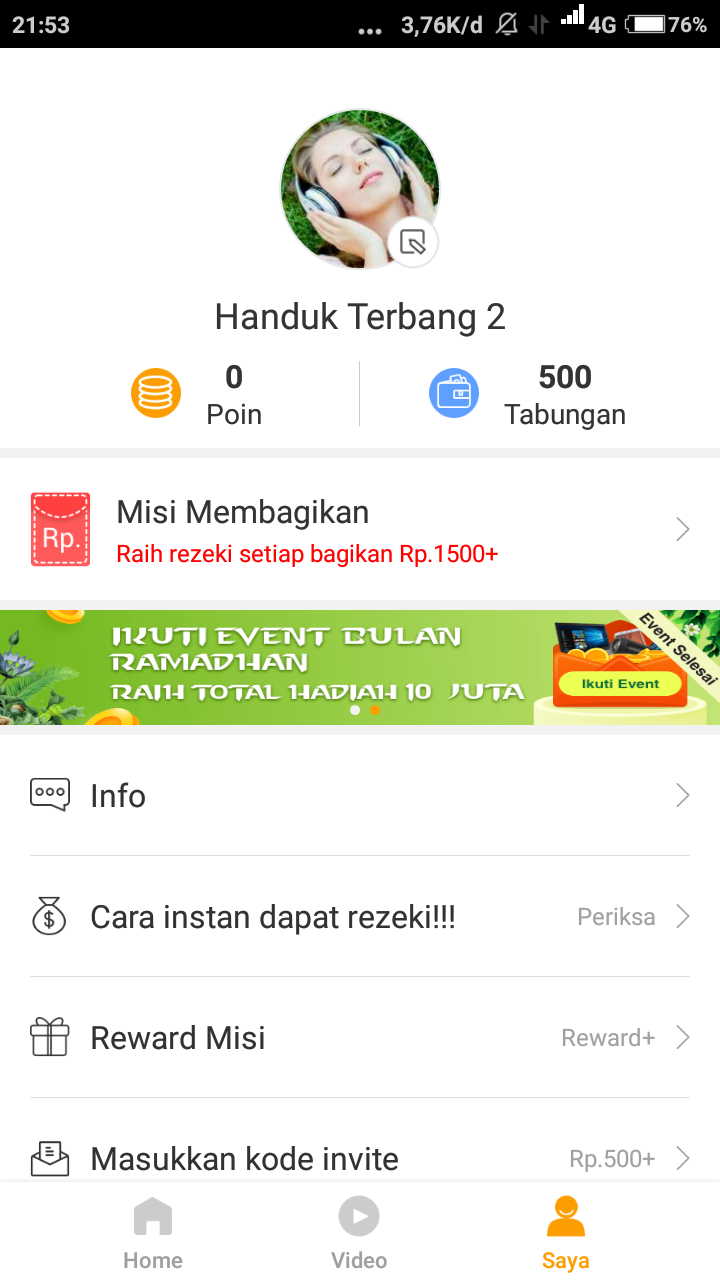
Task: Switch to the Home tab
Action: pyautogui.click(x=153, y=1232)
